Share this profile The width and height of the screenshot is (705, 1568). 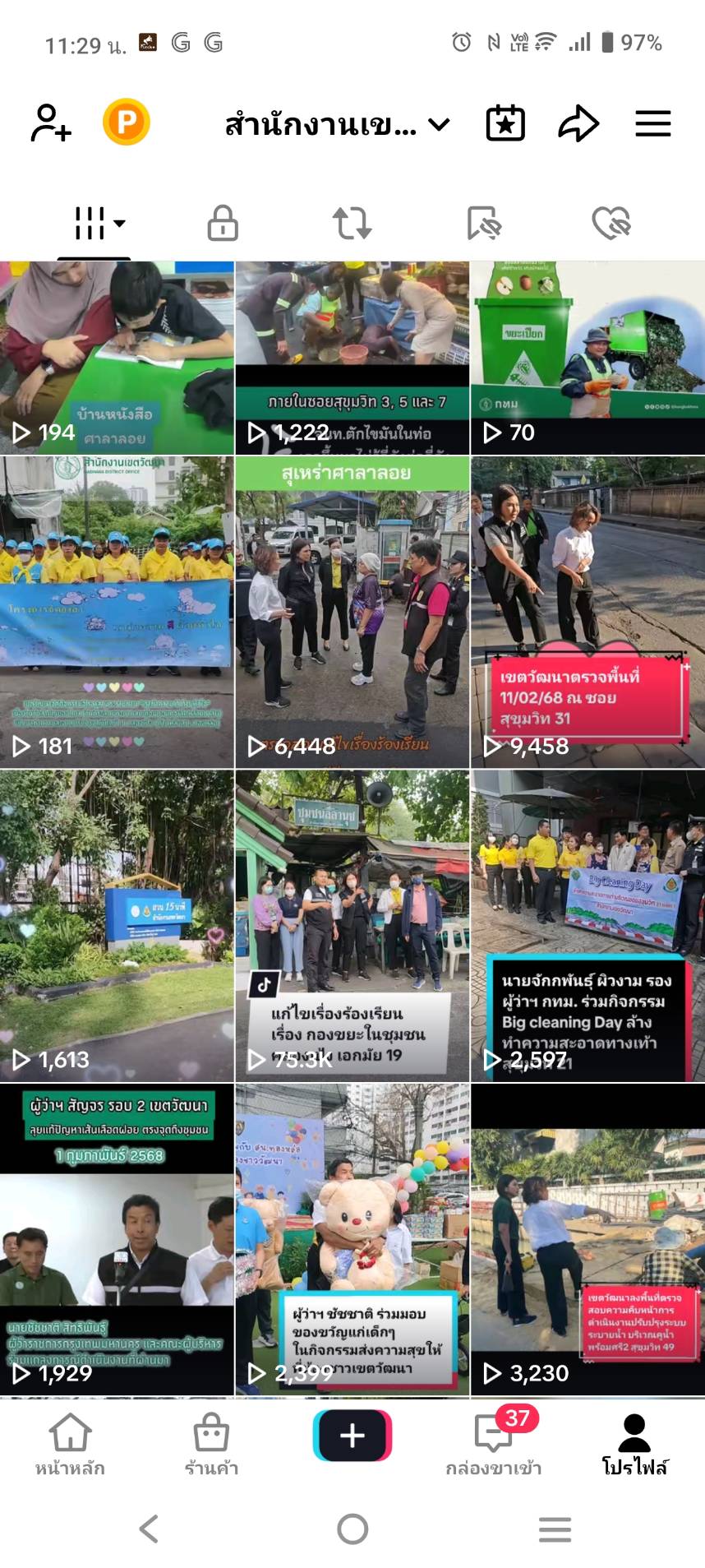tap(578, 123)
